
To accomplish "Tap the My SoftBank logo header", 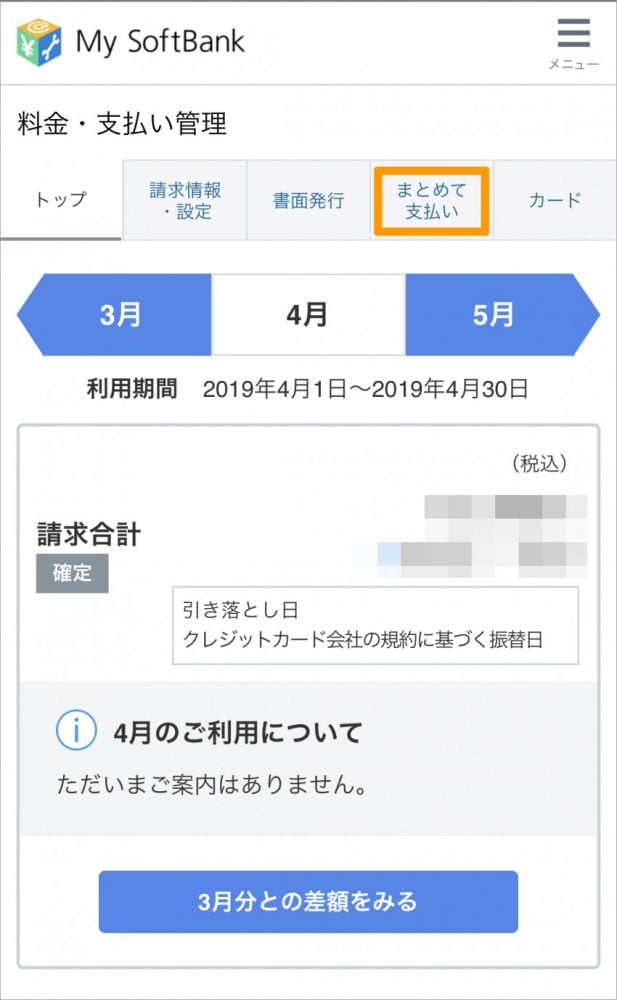I will coord(132,42).
